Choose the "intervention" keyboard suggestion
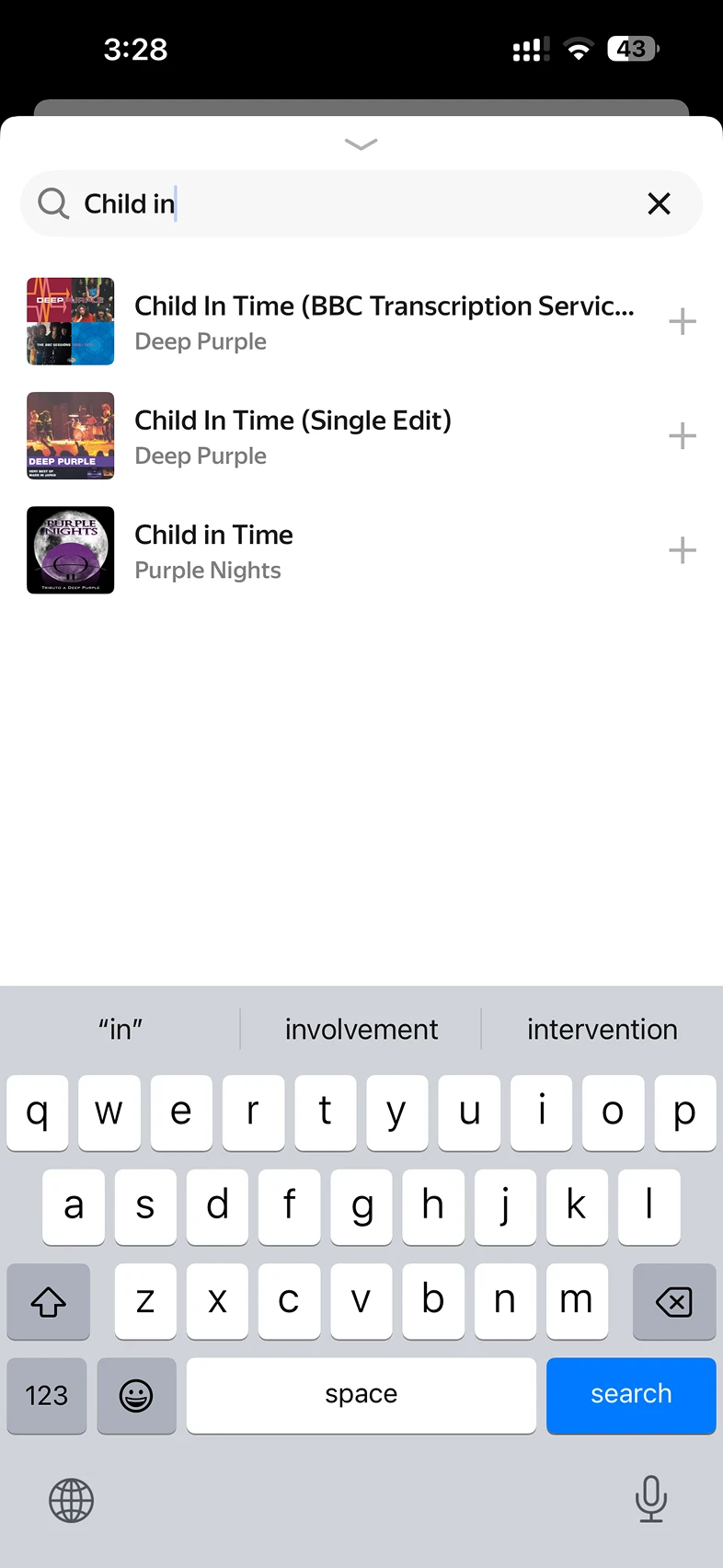Screen dimensions: 723x1568 point(602,1029)
